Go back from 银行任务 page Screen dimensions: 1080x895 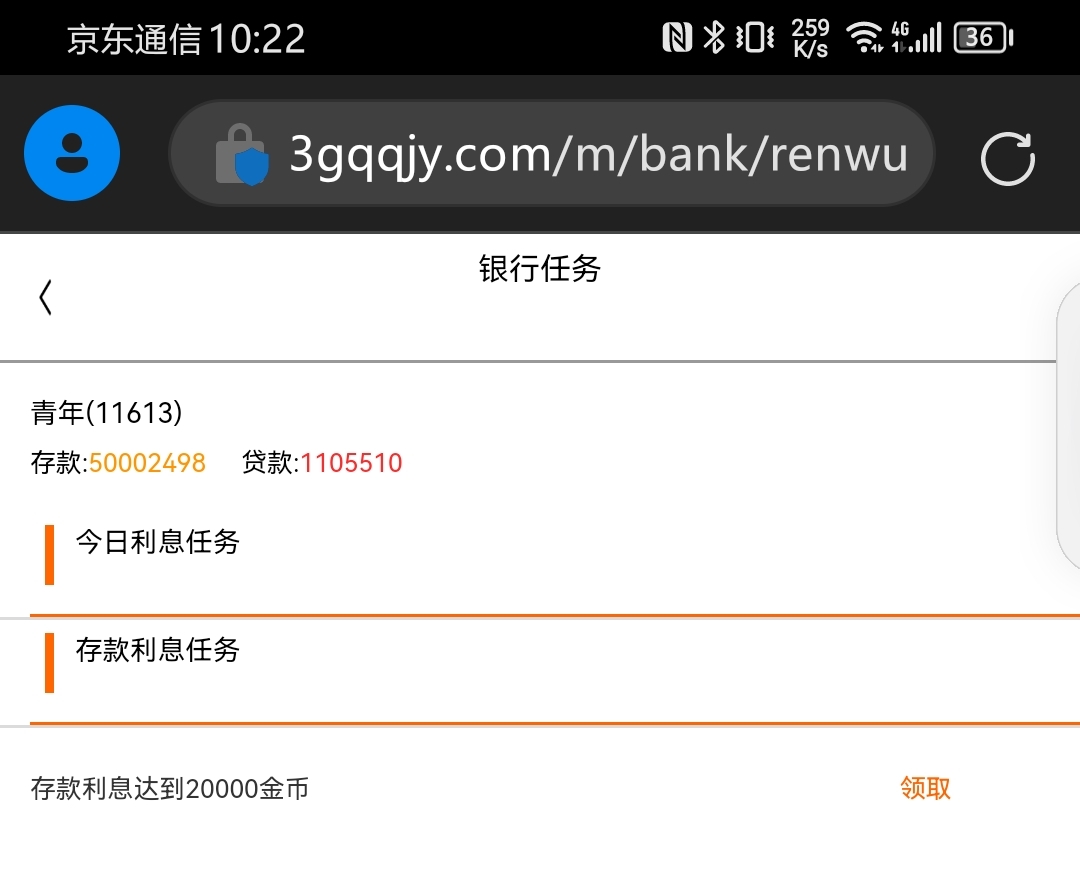click(45, 297)
